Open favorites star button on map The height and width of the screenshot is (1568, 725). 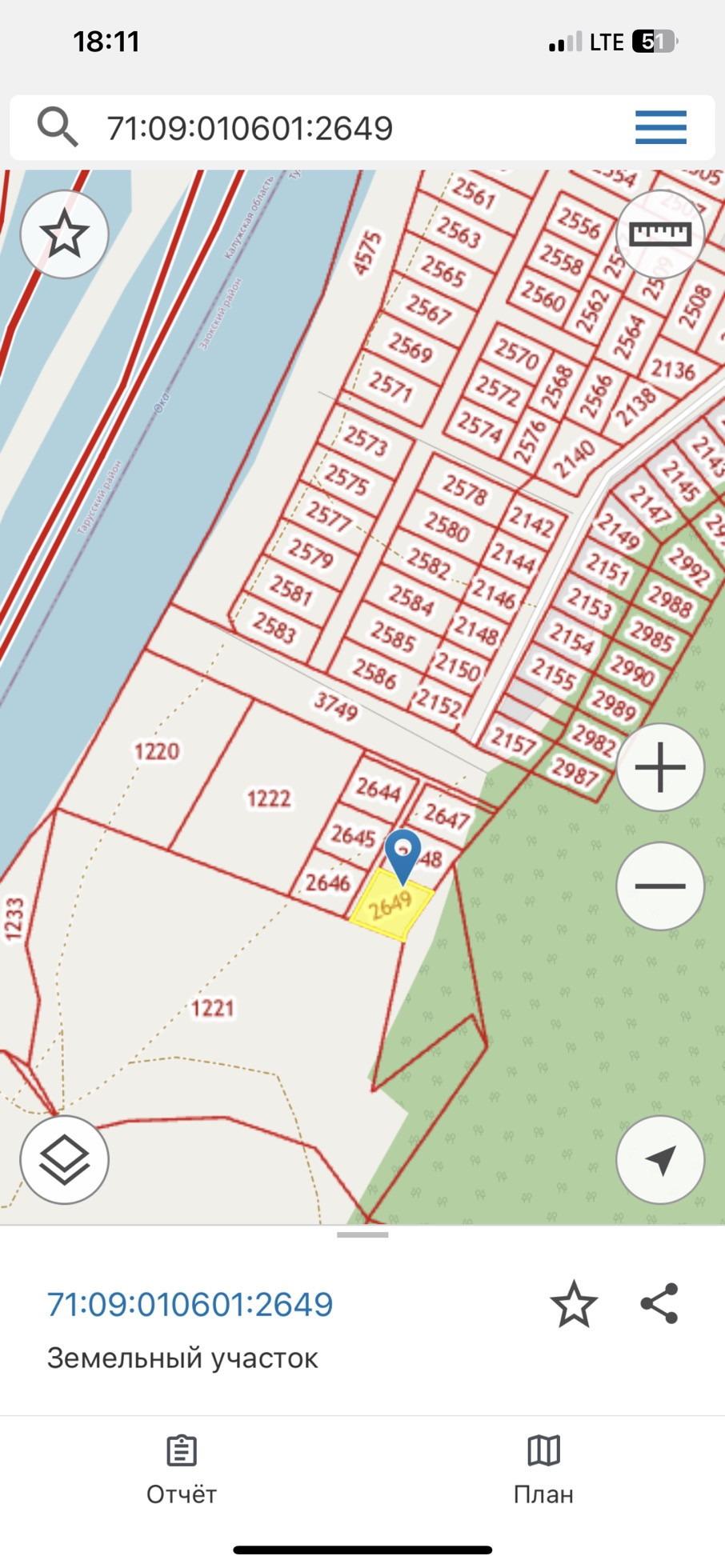(x=64, y=234)
